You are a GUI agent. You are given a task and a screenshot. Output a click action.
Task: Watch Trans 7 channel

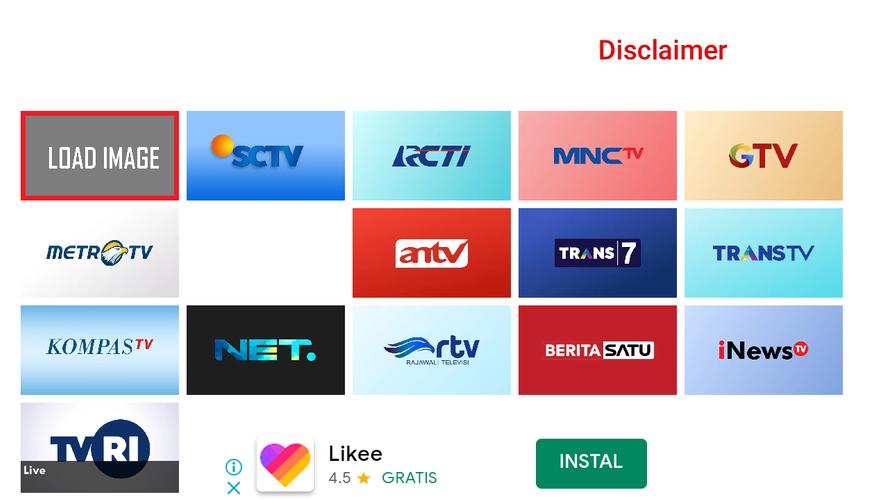point(597,253)
